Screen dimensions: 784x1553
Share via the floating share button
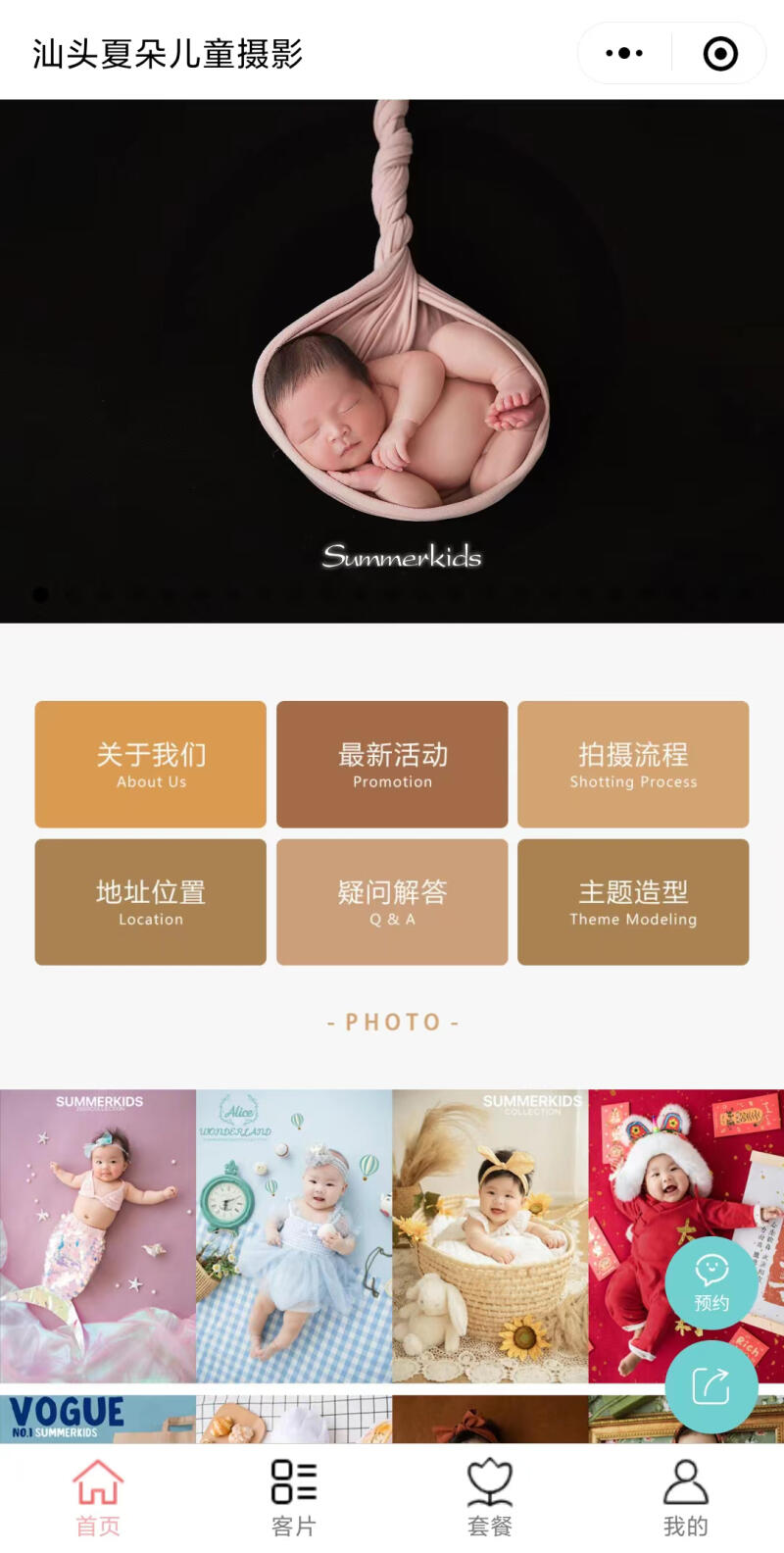(x=711, y=1386)
